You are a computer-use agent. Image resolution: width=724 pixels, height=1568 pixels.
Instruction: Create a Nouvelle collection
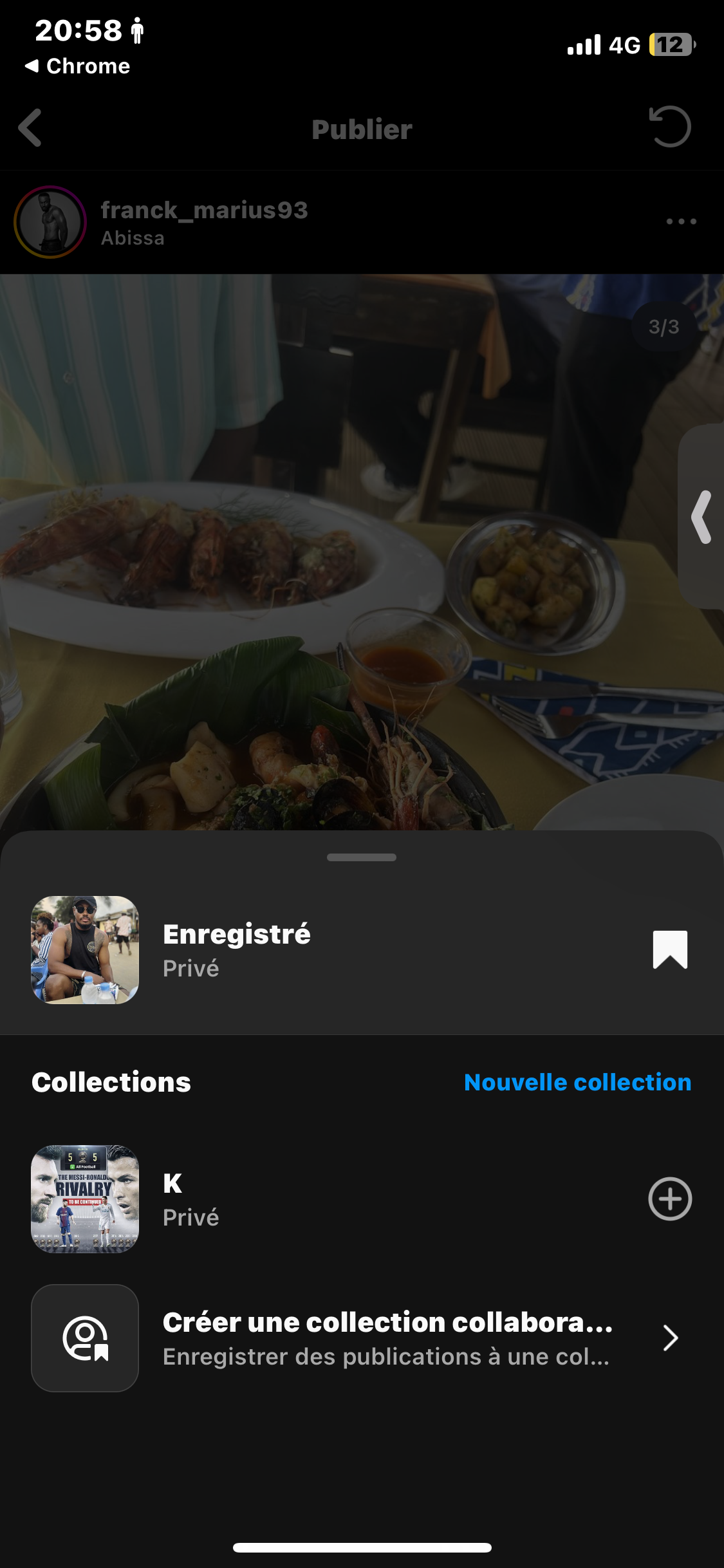click(577, 1082)
